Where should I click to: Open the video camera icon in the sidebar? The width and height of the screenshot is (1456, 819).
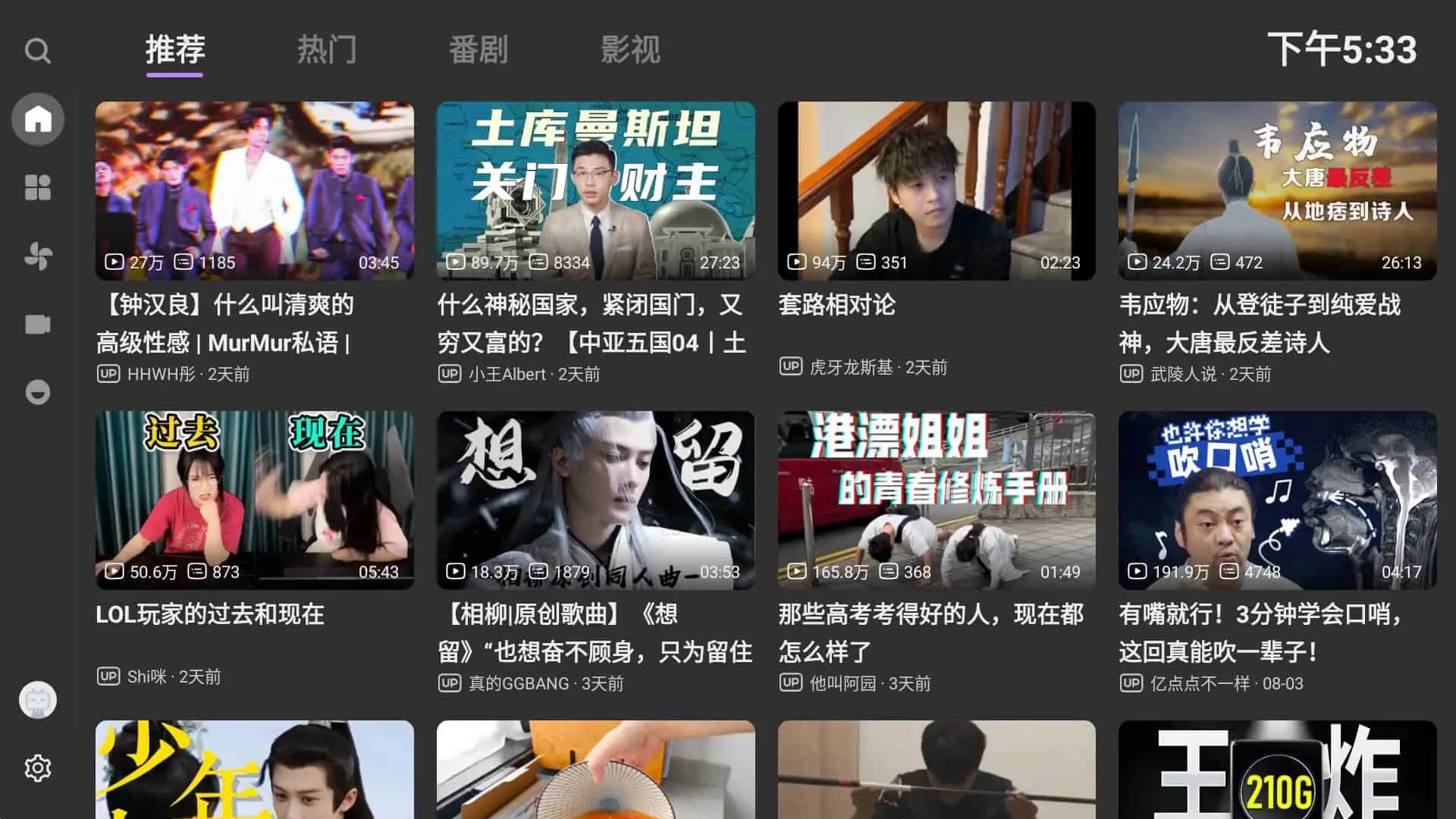pyautogui.click(x=37, y=324)
